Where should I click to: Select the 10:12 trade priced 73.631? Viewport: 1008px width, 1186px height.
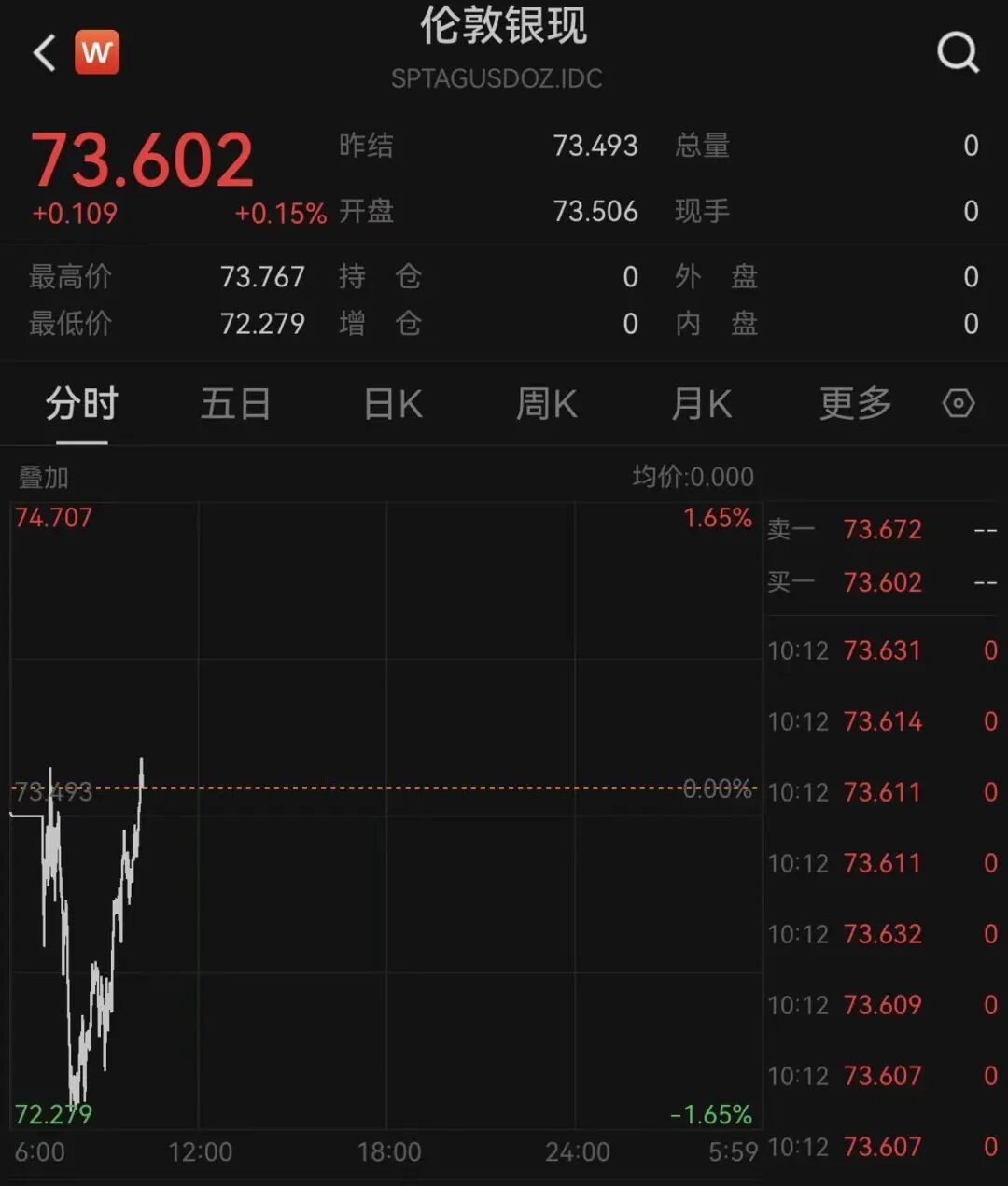[883, 650]
